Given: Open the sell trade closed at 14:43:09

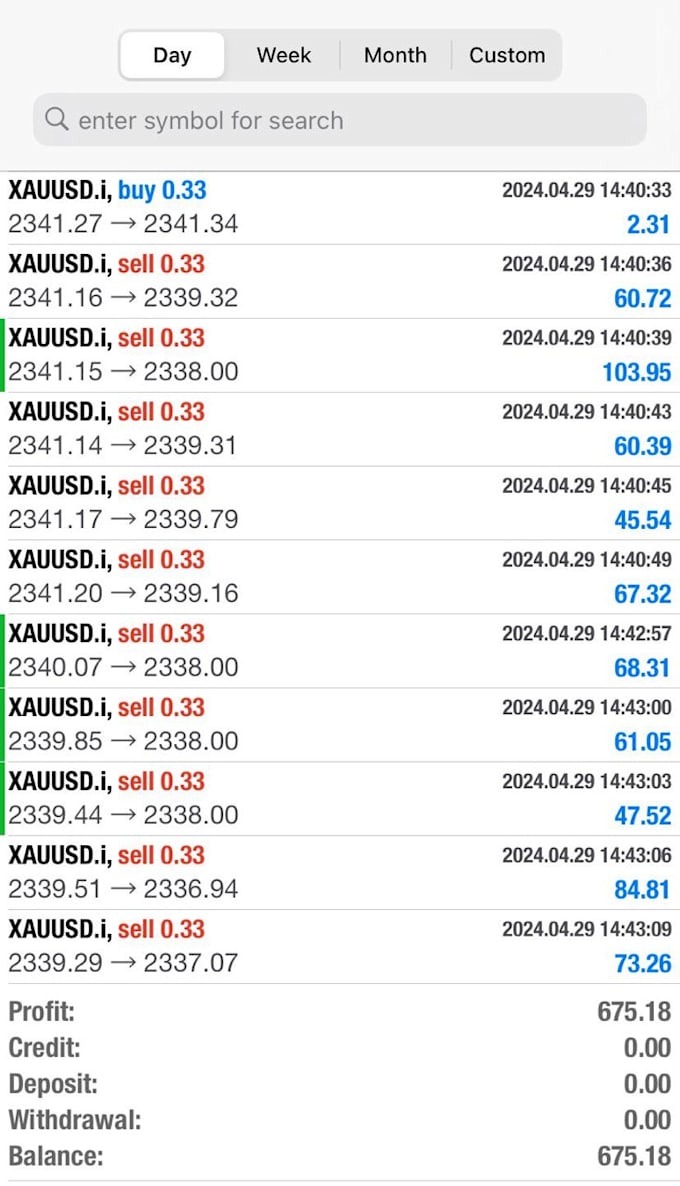Looking at the screenshot, I should click(x=340, y=948).
